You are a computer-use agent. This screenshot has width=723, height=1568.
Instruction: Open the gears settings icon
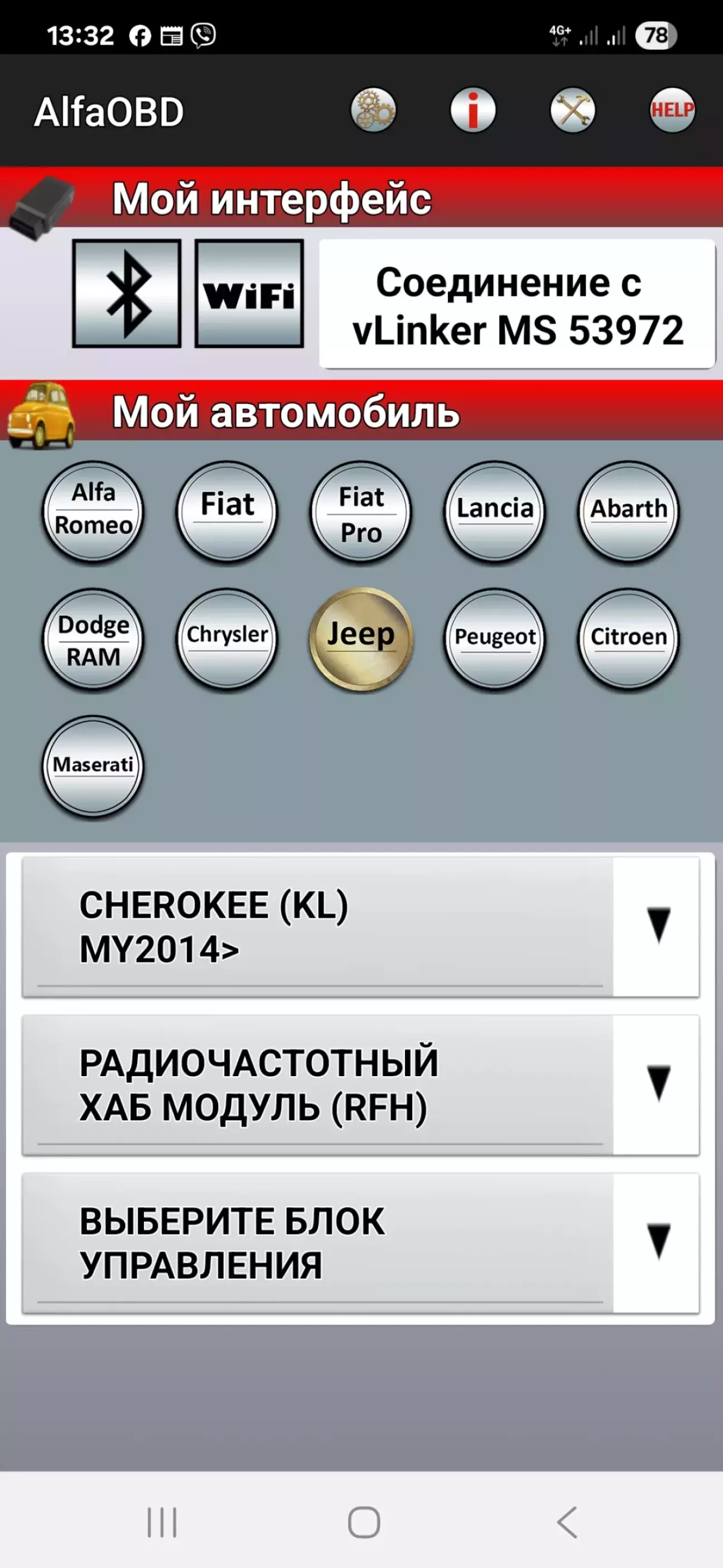(373, 110)
